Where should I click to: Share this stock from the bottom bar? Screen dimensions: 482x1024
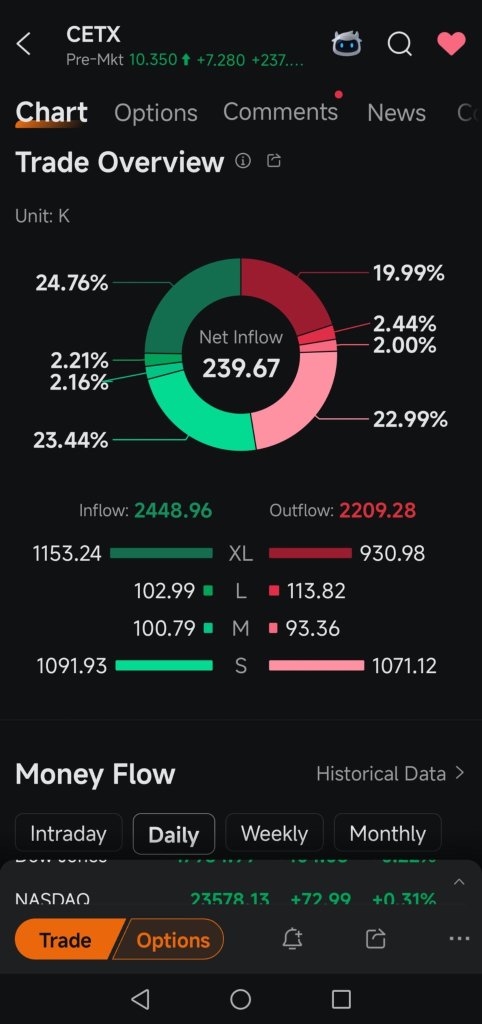(x=376, y=939)
